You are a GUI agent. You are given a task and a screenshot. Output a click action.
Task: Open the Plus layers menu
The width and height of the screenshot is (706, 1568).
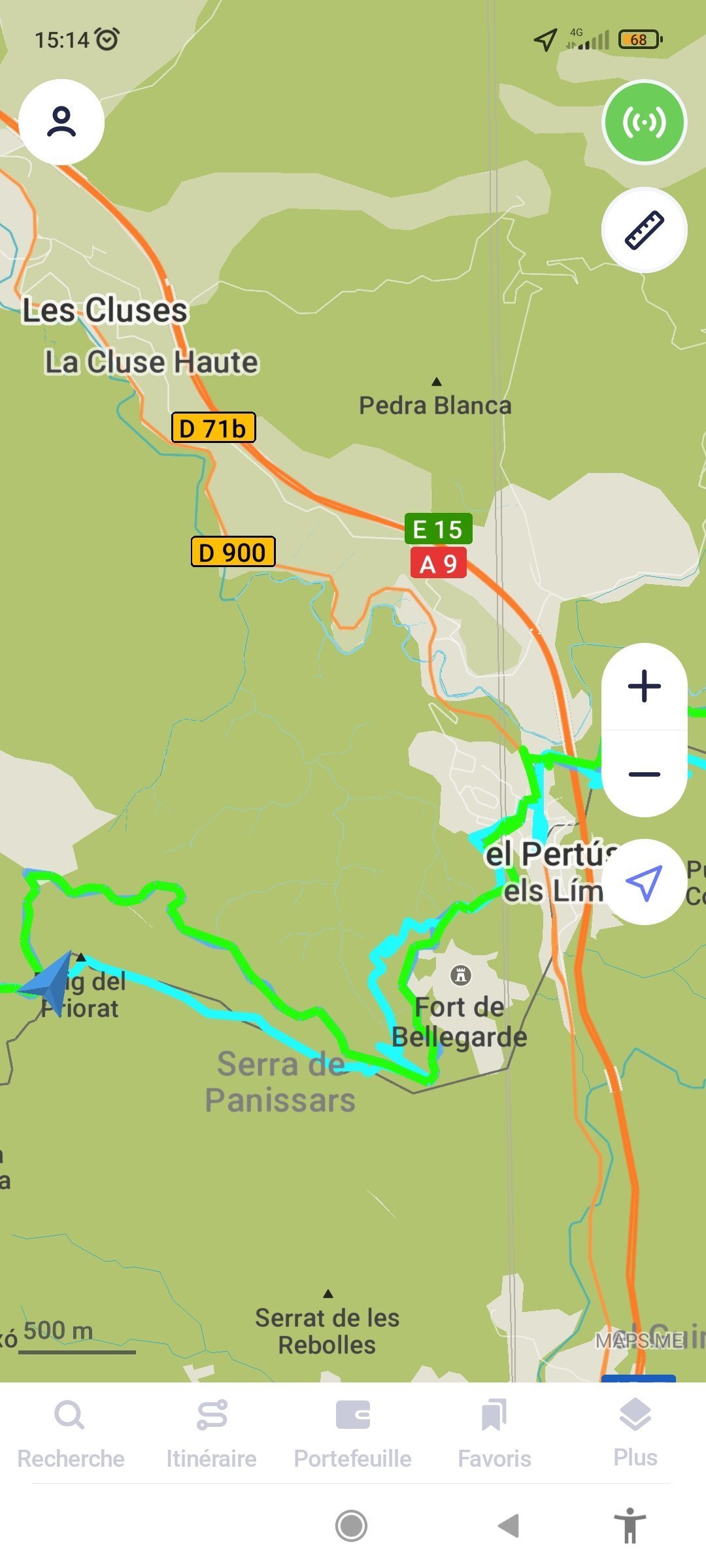pos(635,1434)
